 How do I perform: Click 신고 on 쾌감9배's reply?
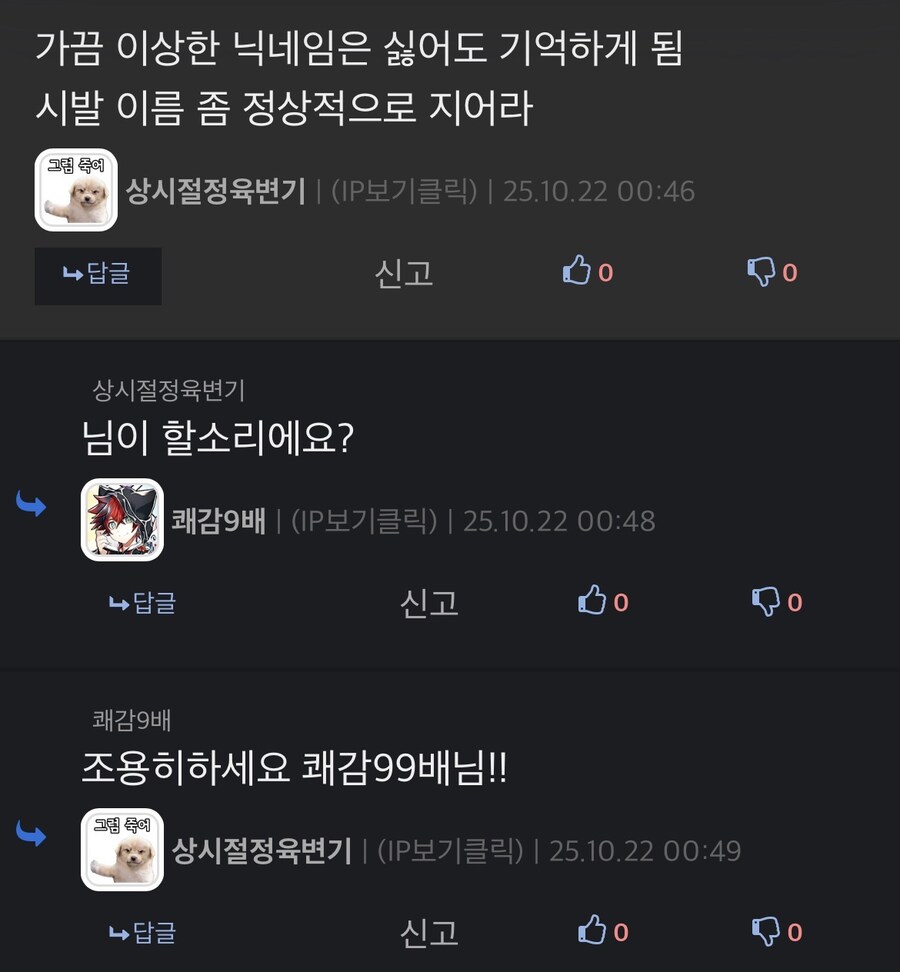point(428,602)
